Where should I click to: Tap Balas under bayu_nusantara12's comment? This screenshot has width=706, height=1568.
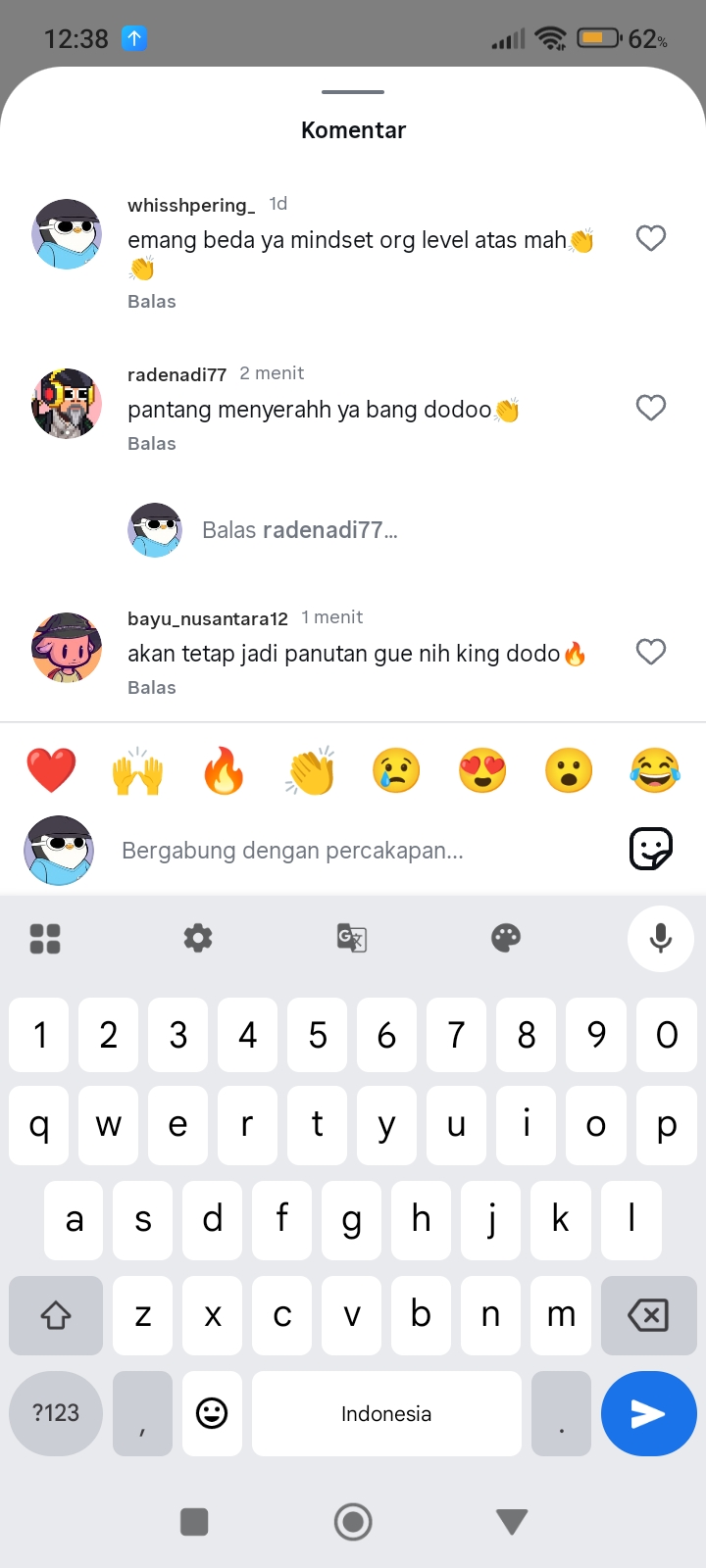click(x=152, y=688)
